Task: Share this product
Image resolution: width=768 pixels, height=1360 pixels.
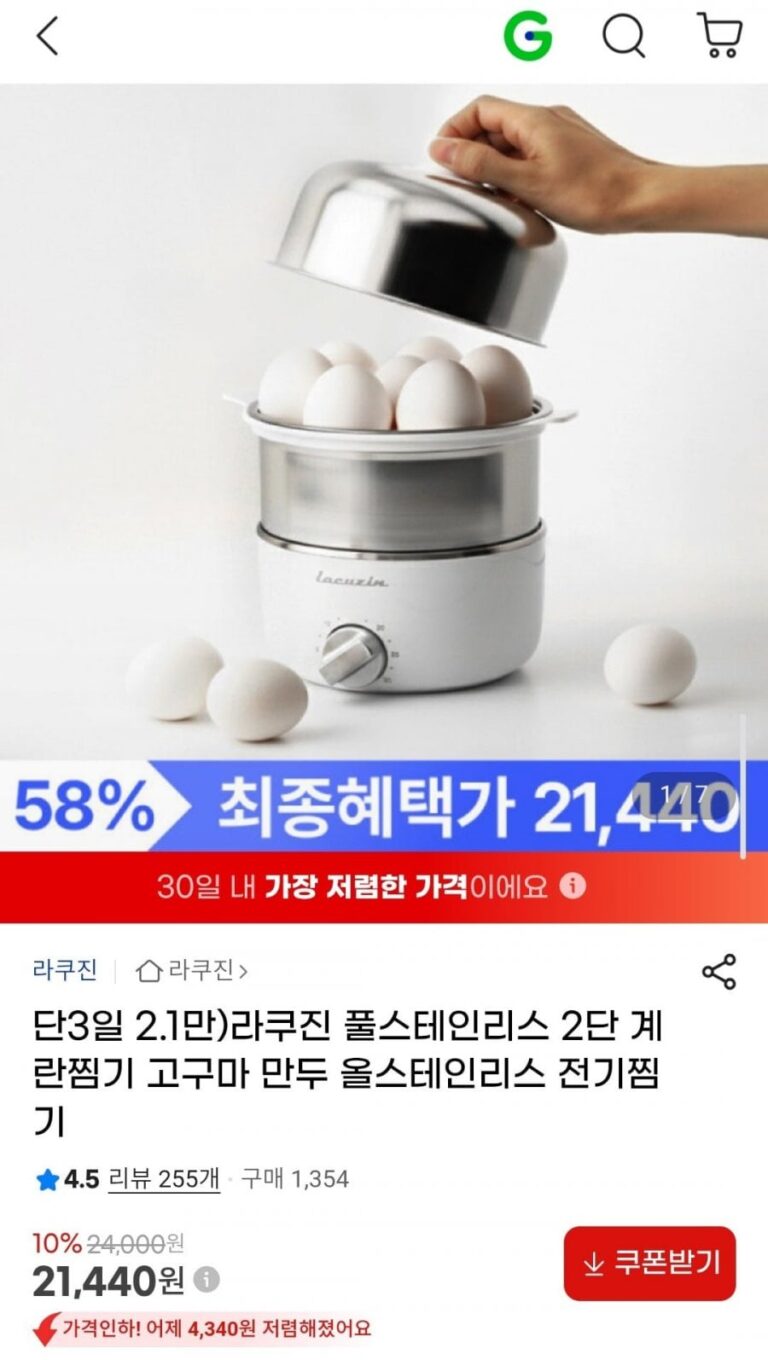Action: 718,971
